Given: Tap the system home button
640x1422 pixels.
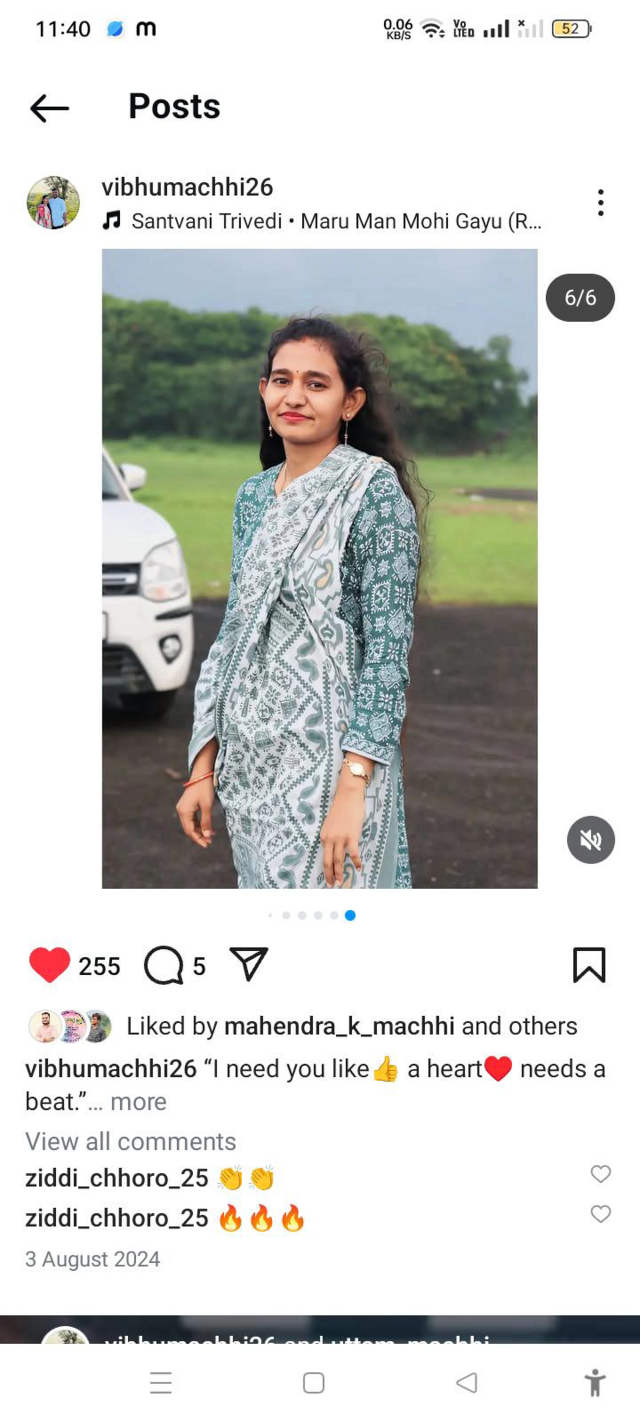Looking at the screenshot, I should pyautogui.click(x=314, y=1383).
